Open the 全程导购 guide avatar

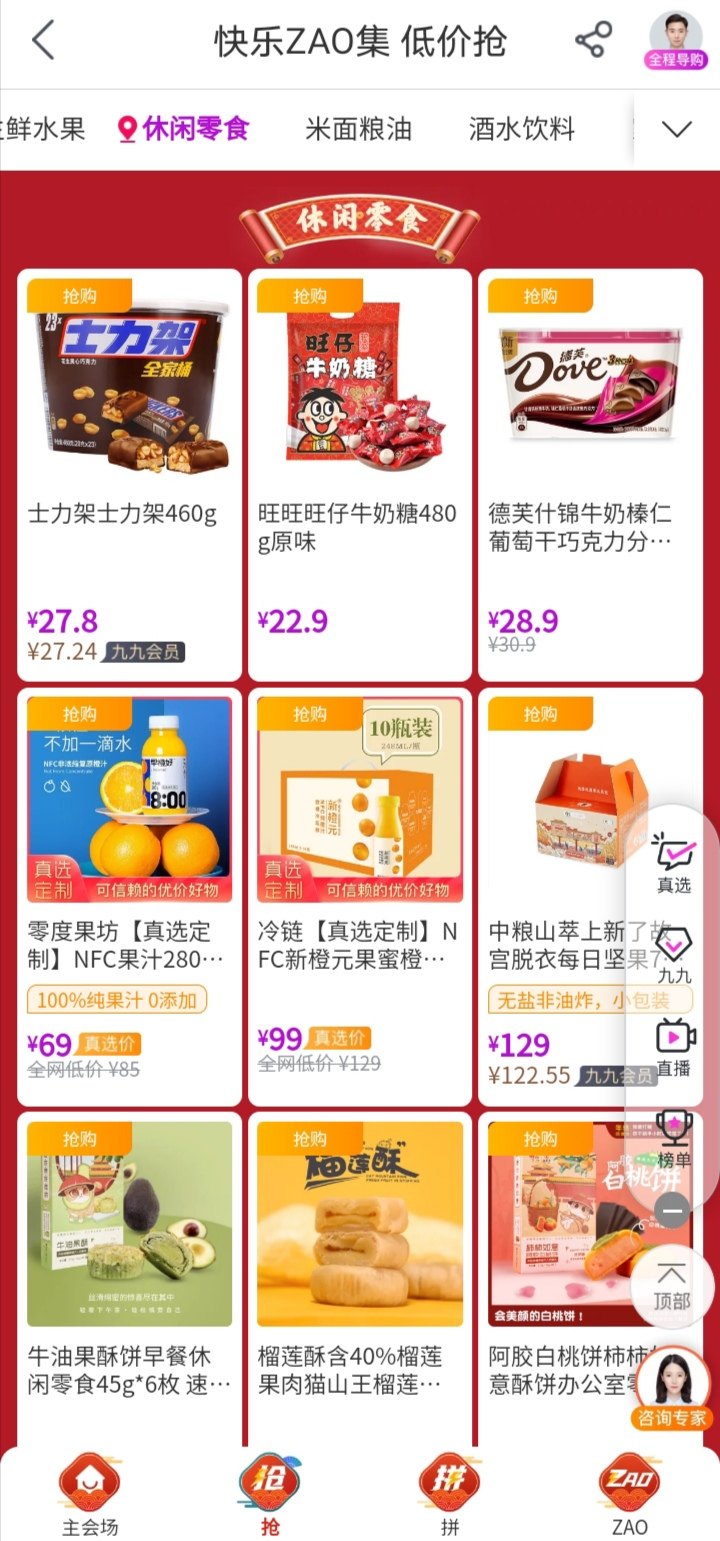[676, 40]
